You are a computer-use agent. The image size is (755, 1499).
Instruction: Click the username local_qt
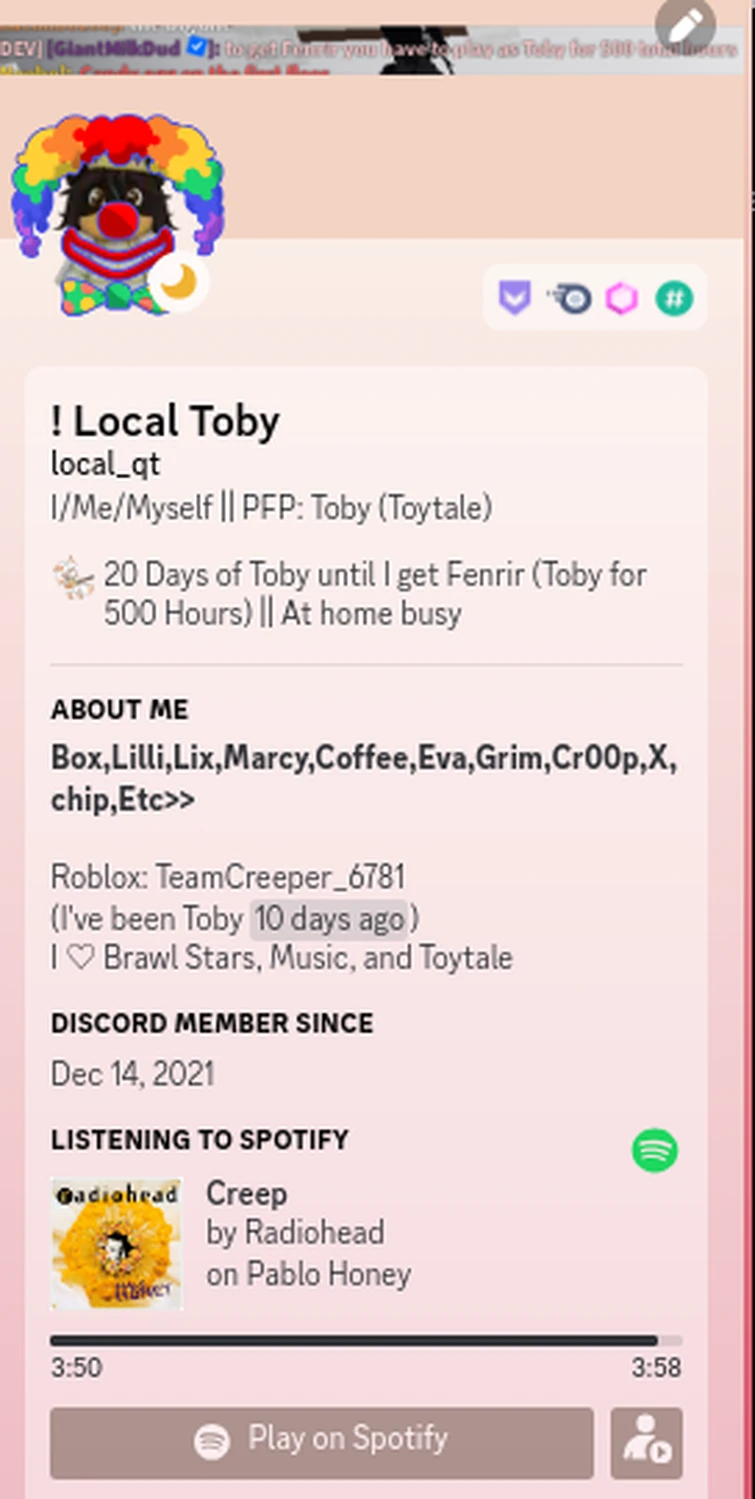(x=104, y=463)
